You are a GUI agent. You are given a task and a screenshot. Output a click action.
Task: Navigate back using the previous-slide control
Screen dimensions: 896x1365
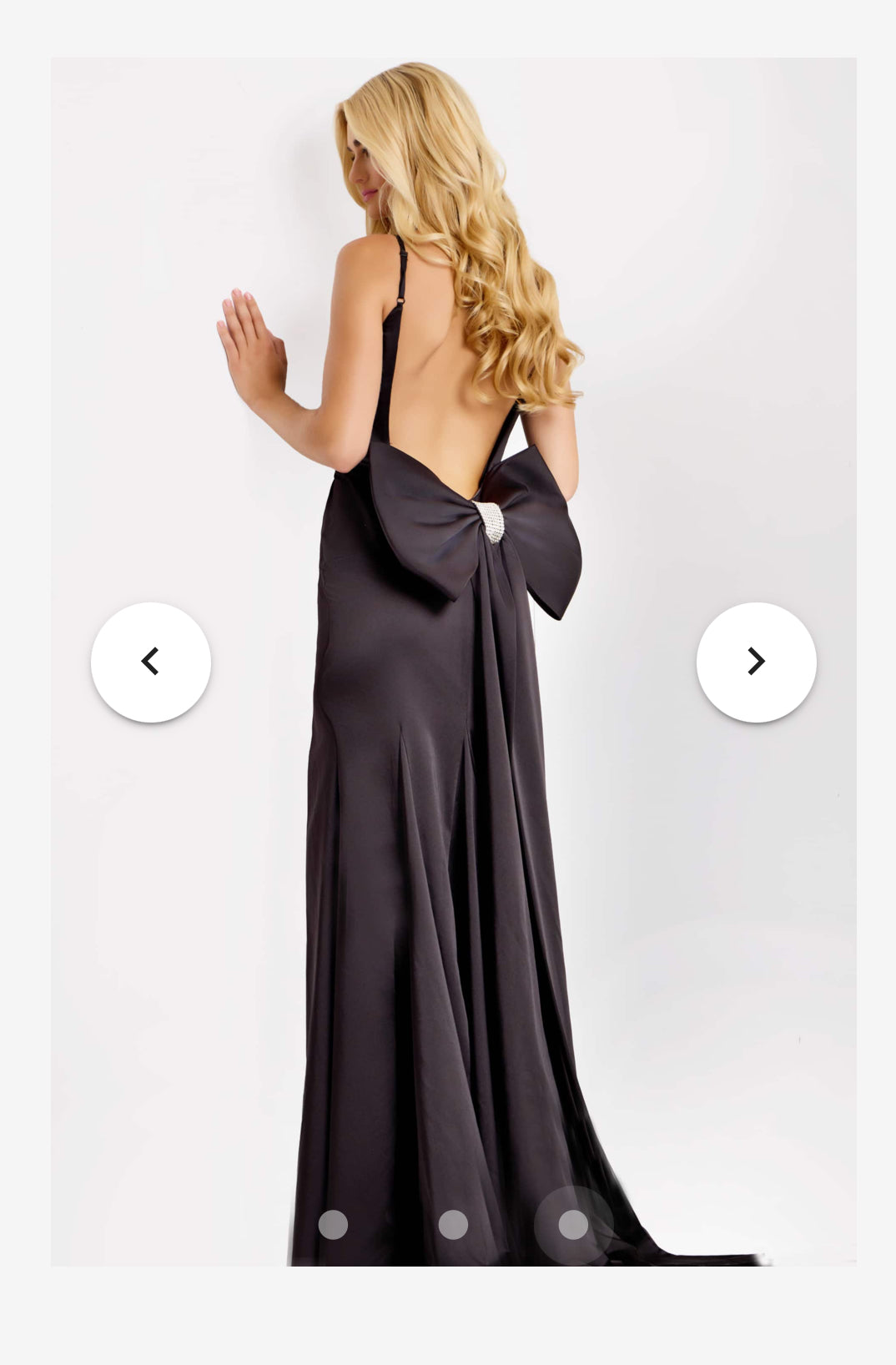(150, 661)
